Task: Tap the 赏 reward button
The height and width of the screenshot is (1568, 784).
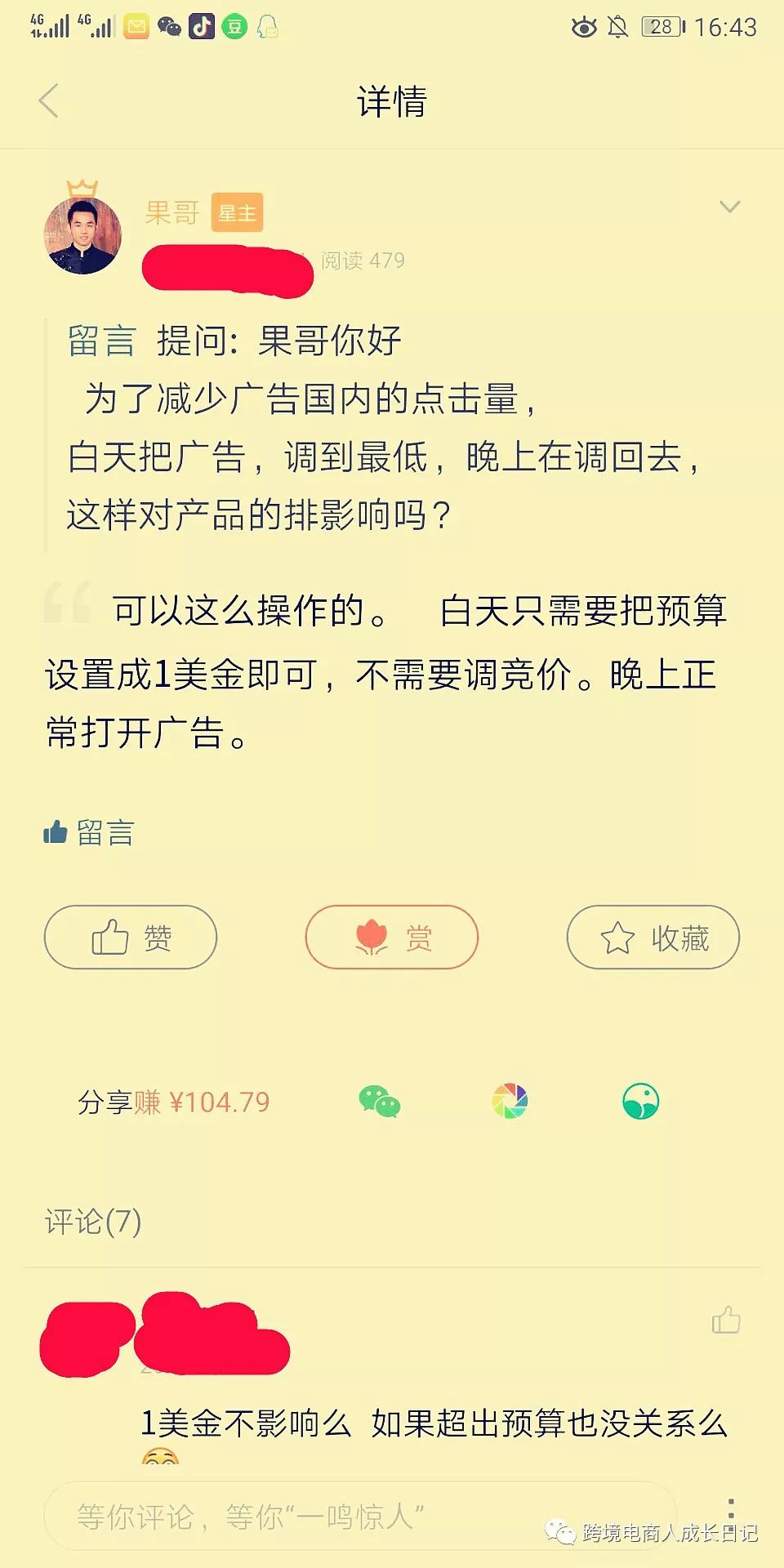Action: point(392,938)
